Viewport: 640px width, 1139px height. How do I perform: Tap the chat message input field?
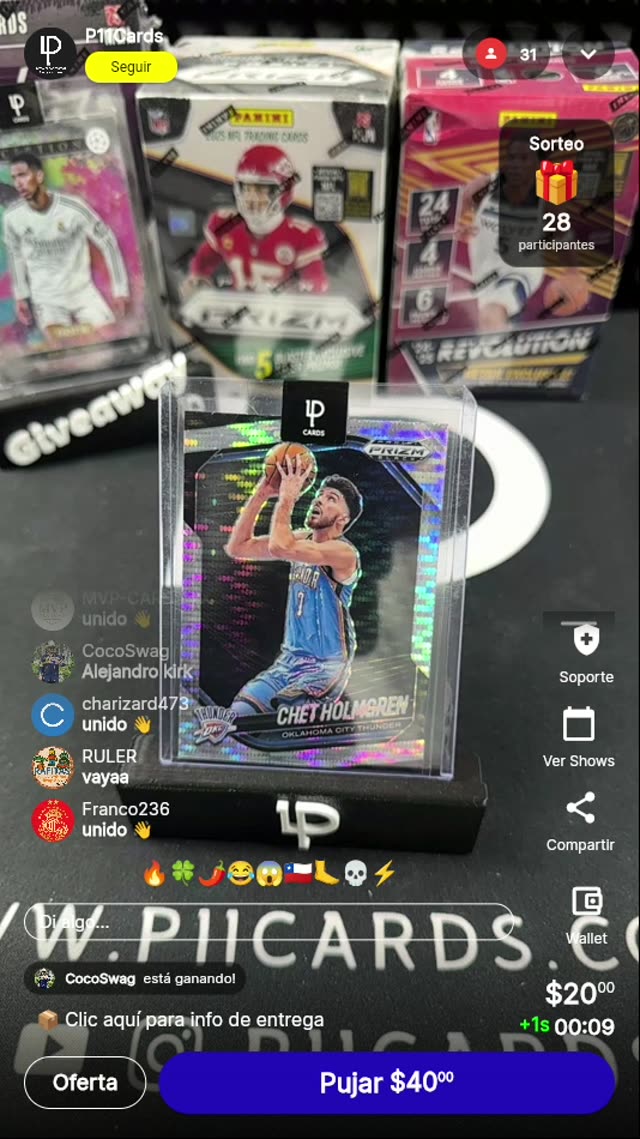268,921
